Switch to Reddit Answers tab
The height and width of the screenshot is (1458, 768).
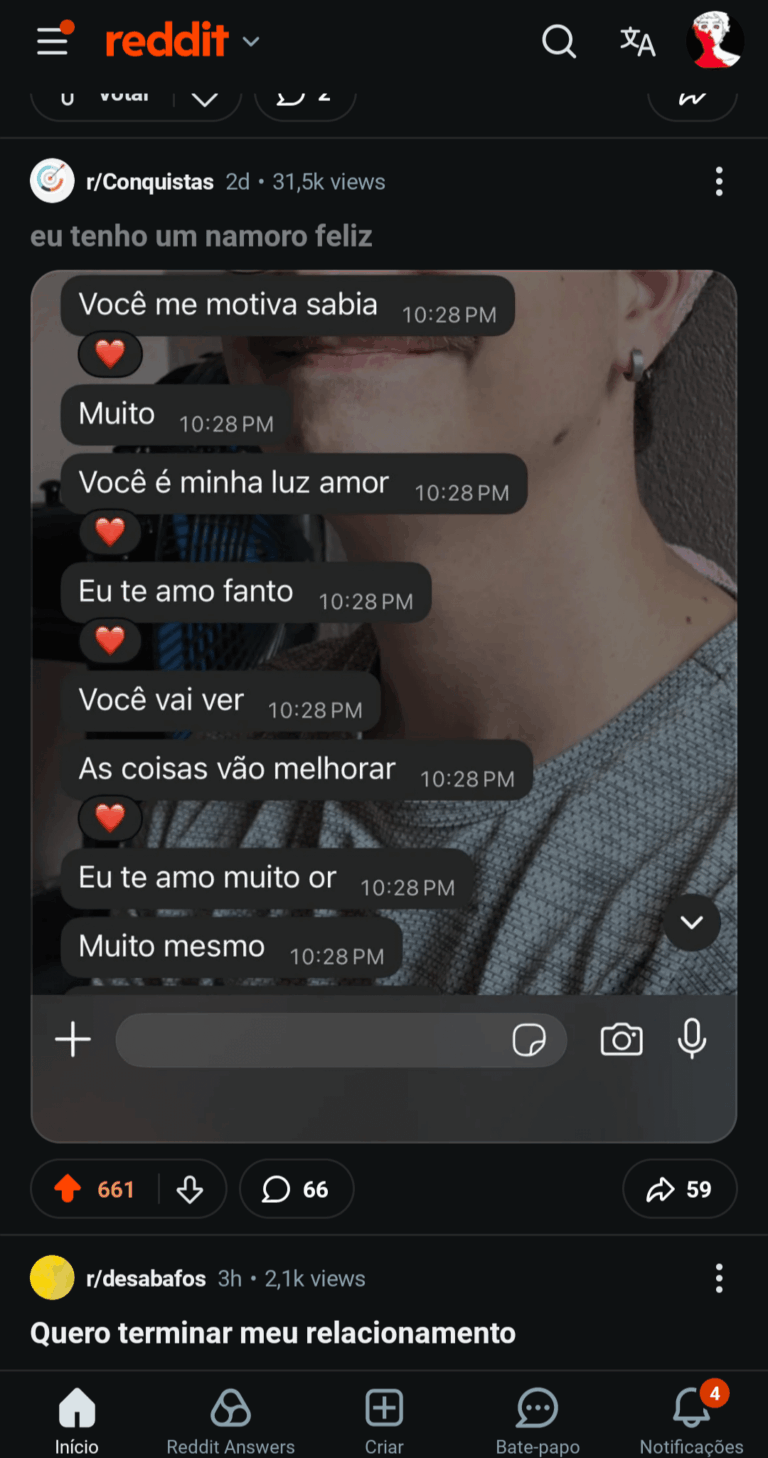(x=230, y=1420)
